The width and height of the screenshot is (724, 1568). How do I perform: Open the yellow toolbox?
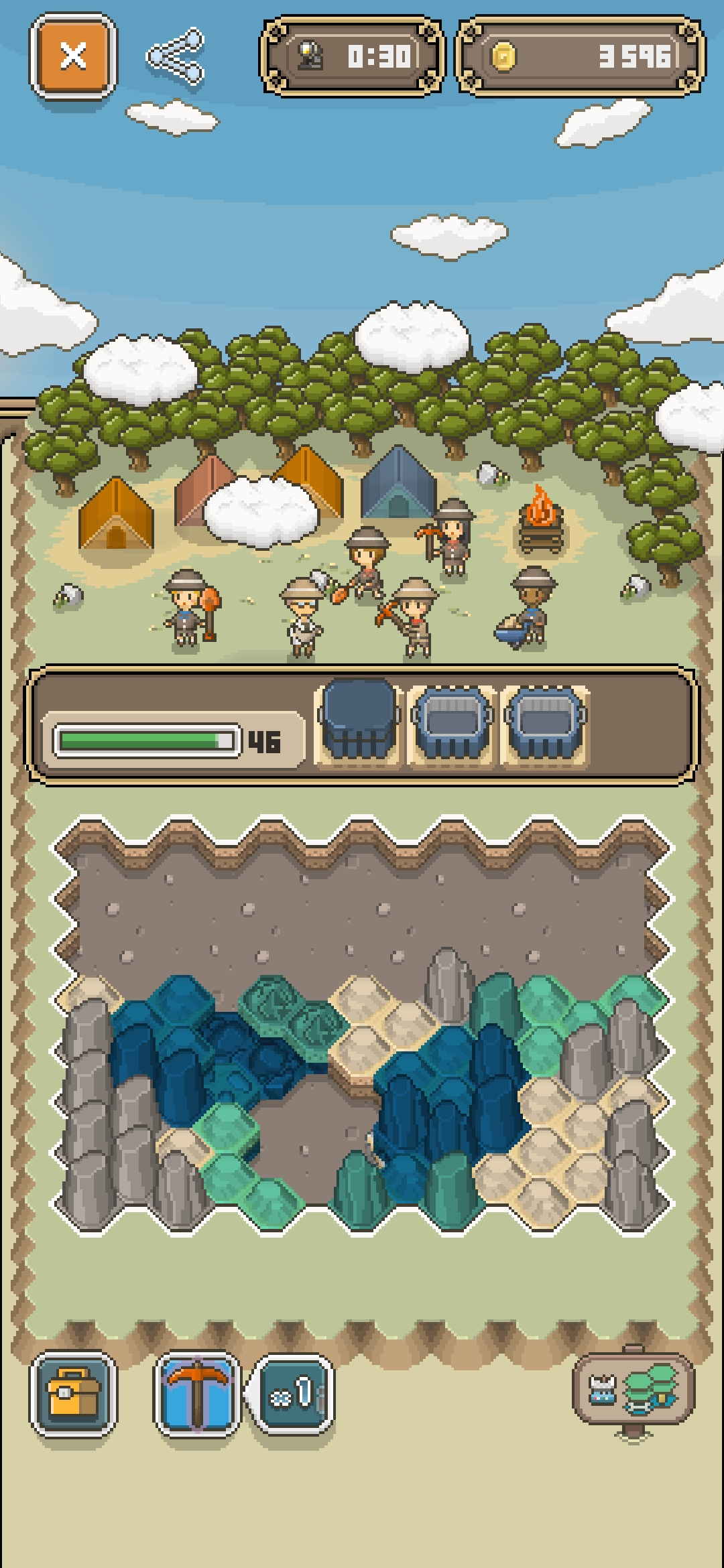[x=73, y=1394]
